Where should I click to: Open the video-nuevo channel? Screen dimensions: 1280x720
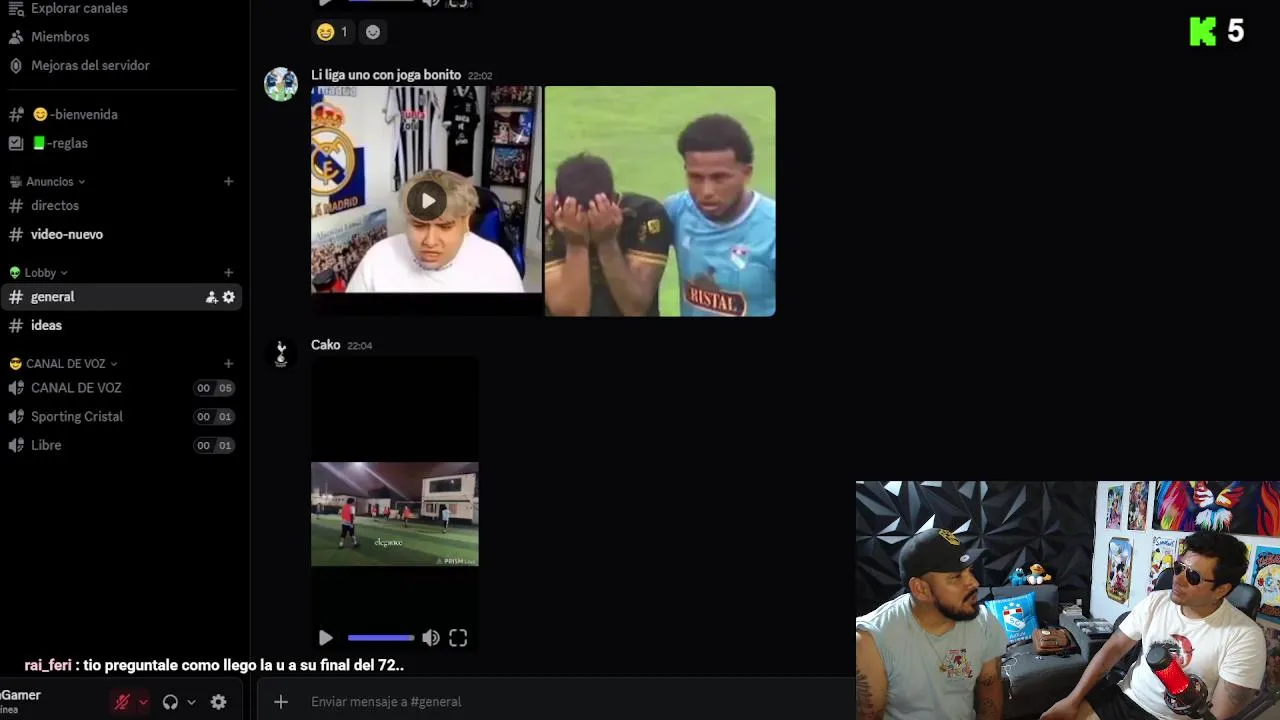click(x=67, y=235)
